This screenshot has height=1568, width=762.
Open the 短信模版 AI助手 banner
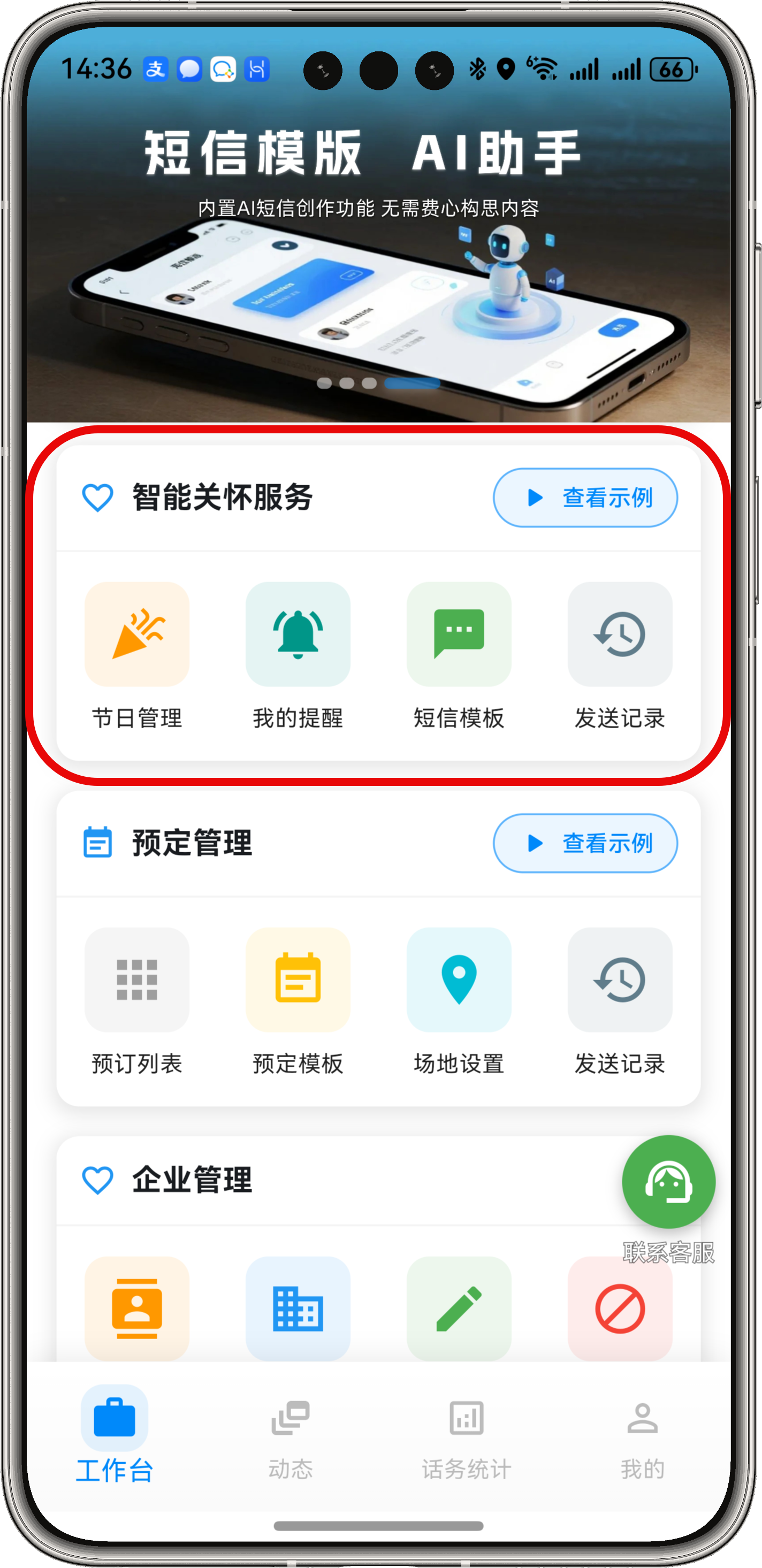click(x=377, y=243)
